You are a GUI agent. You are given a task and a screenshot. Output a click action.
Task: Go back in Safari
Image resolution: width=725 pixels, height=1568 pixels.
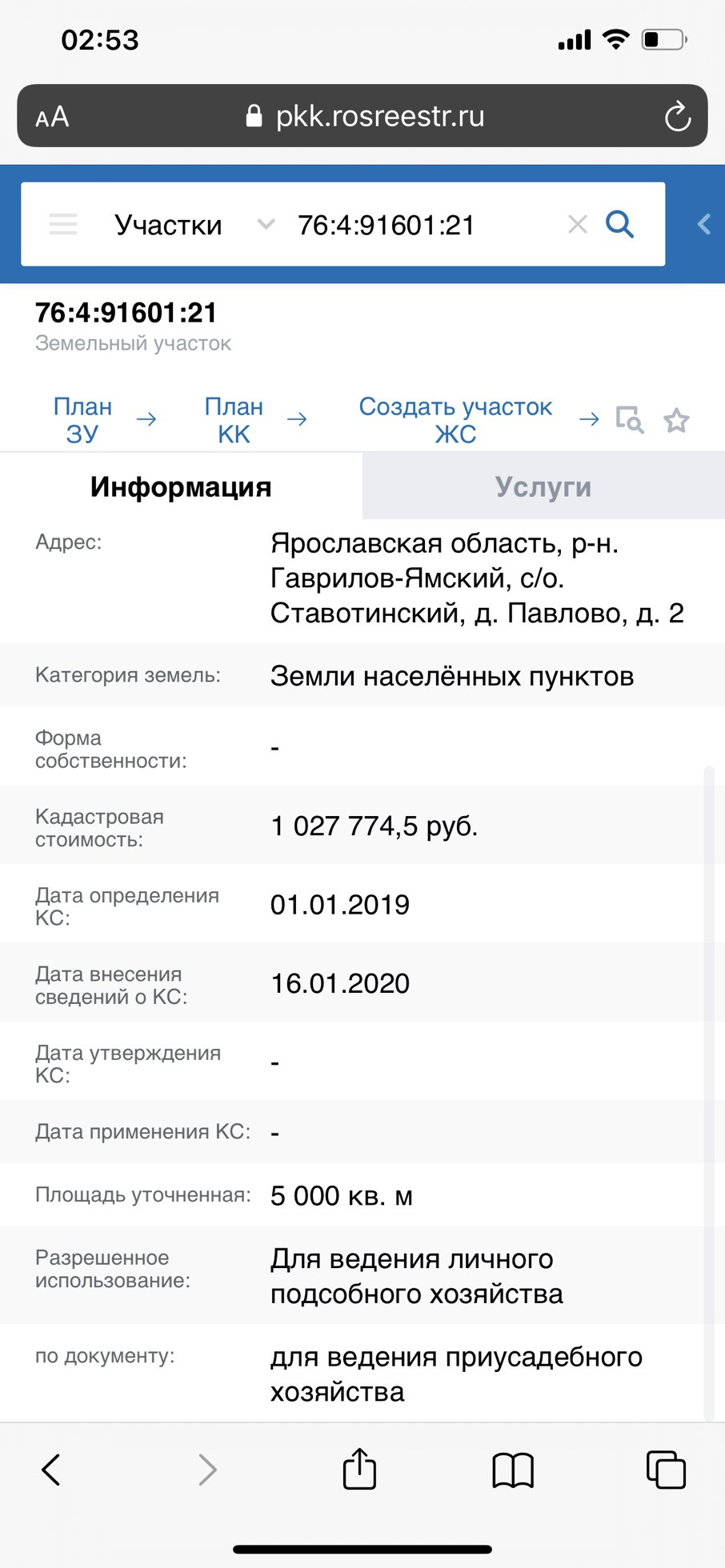point(51,1470)
